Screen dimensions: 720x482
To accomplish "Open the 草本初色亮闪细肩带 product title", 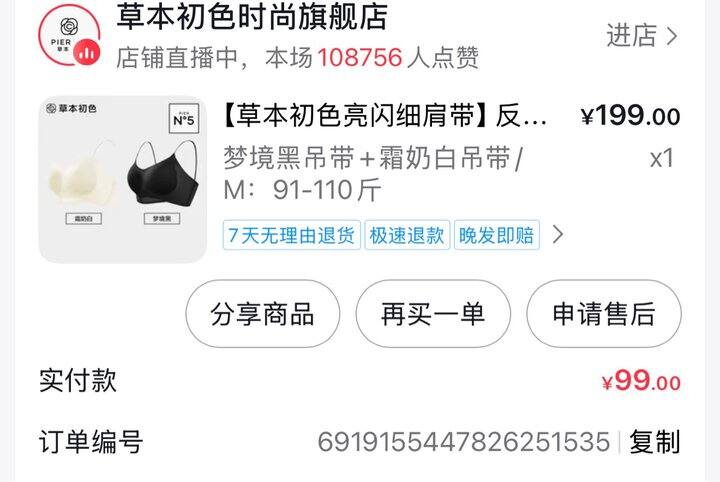I will [x=386, y=116].
